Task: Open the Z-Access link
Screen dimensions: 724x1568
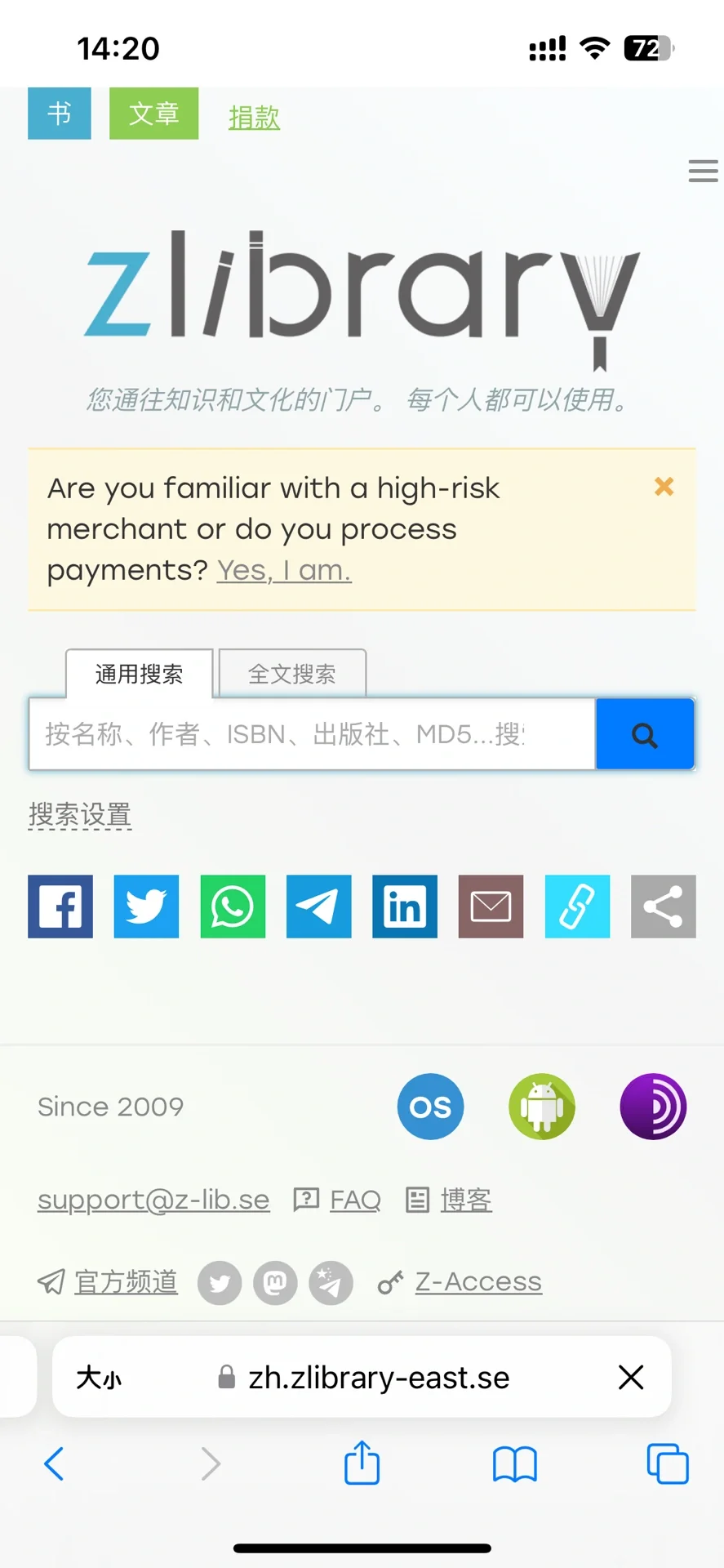Action: tap(478, 1282)
